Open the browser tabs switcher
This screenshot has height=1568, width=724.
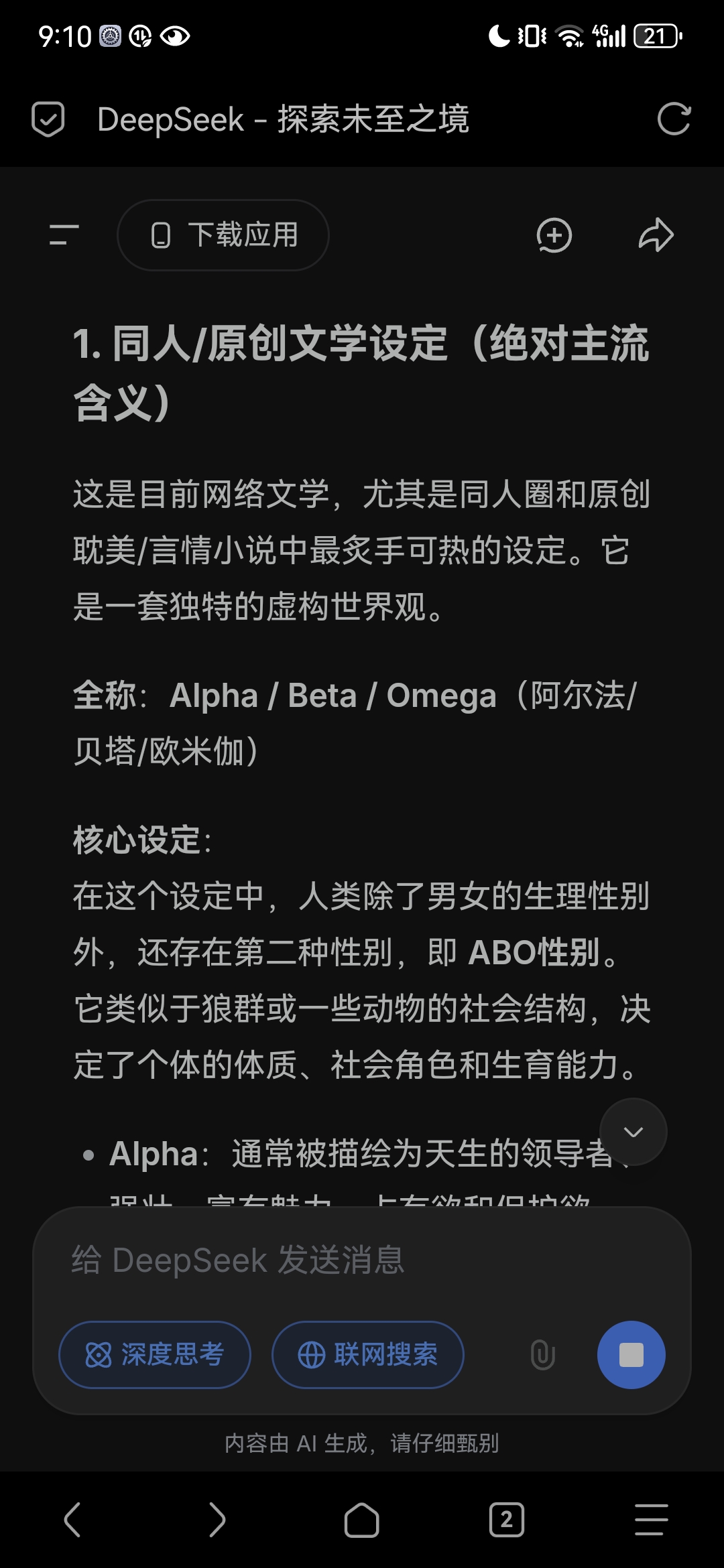pos(507,1520)
